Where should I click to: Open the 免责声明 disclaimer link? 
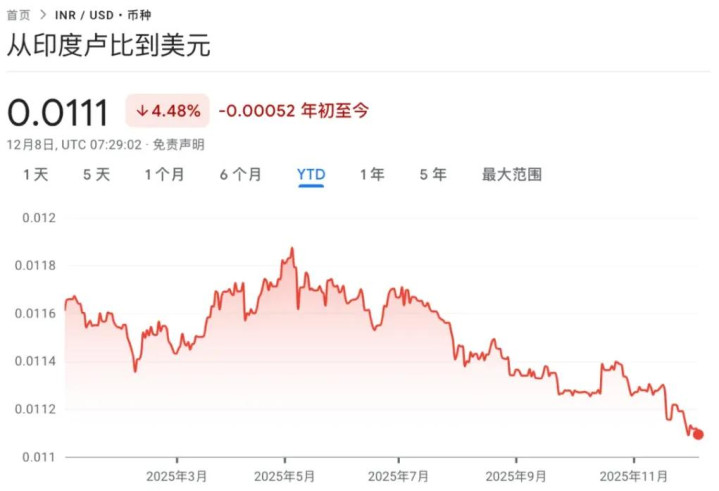(178, 145)
